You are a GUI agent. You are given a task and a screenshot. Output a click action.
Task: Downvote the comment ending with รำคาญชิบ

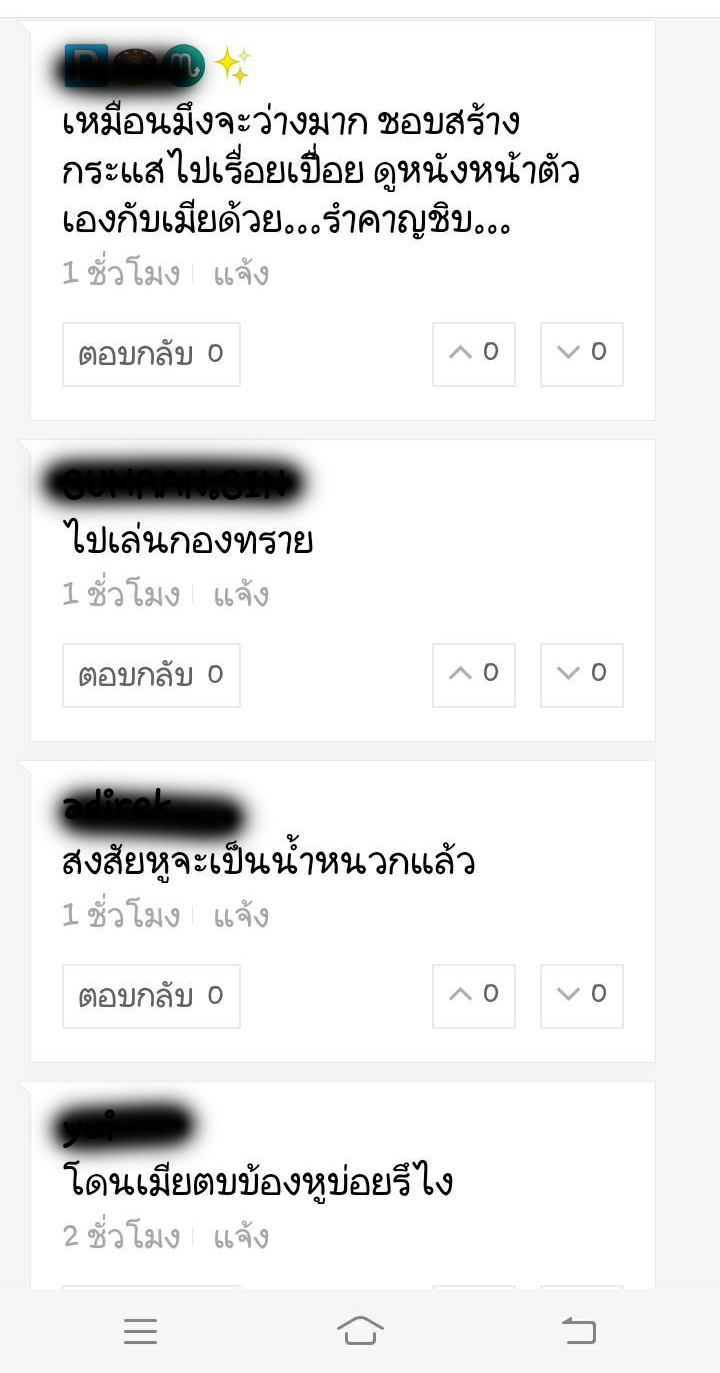[582, 354]
